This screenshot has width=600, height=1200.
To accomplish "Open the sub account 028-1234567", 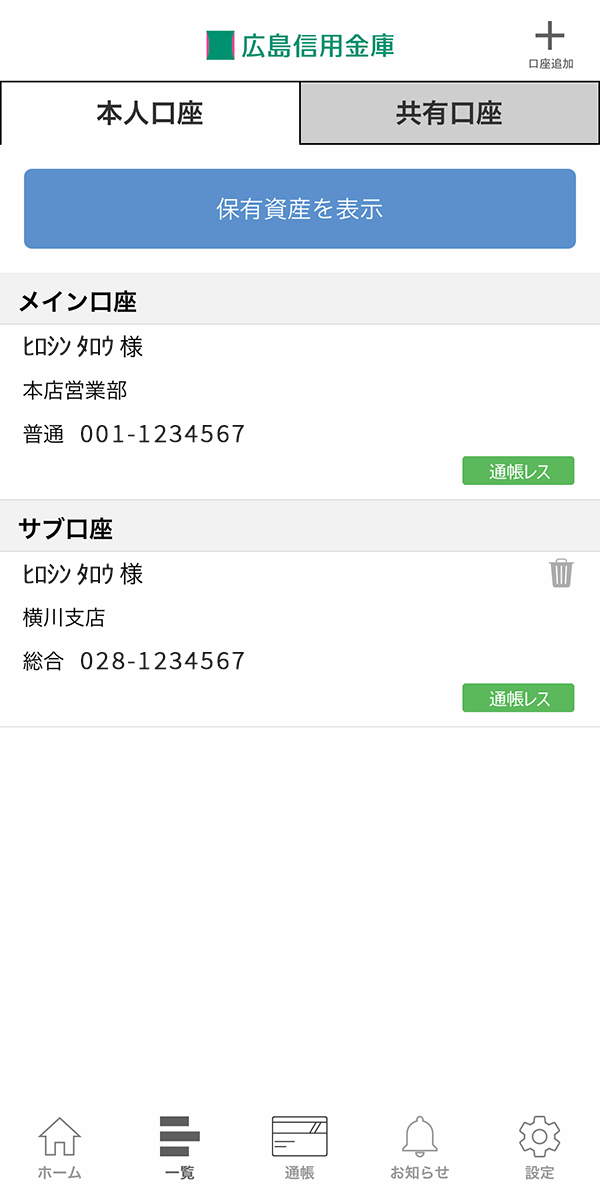I will coord(300,639).
